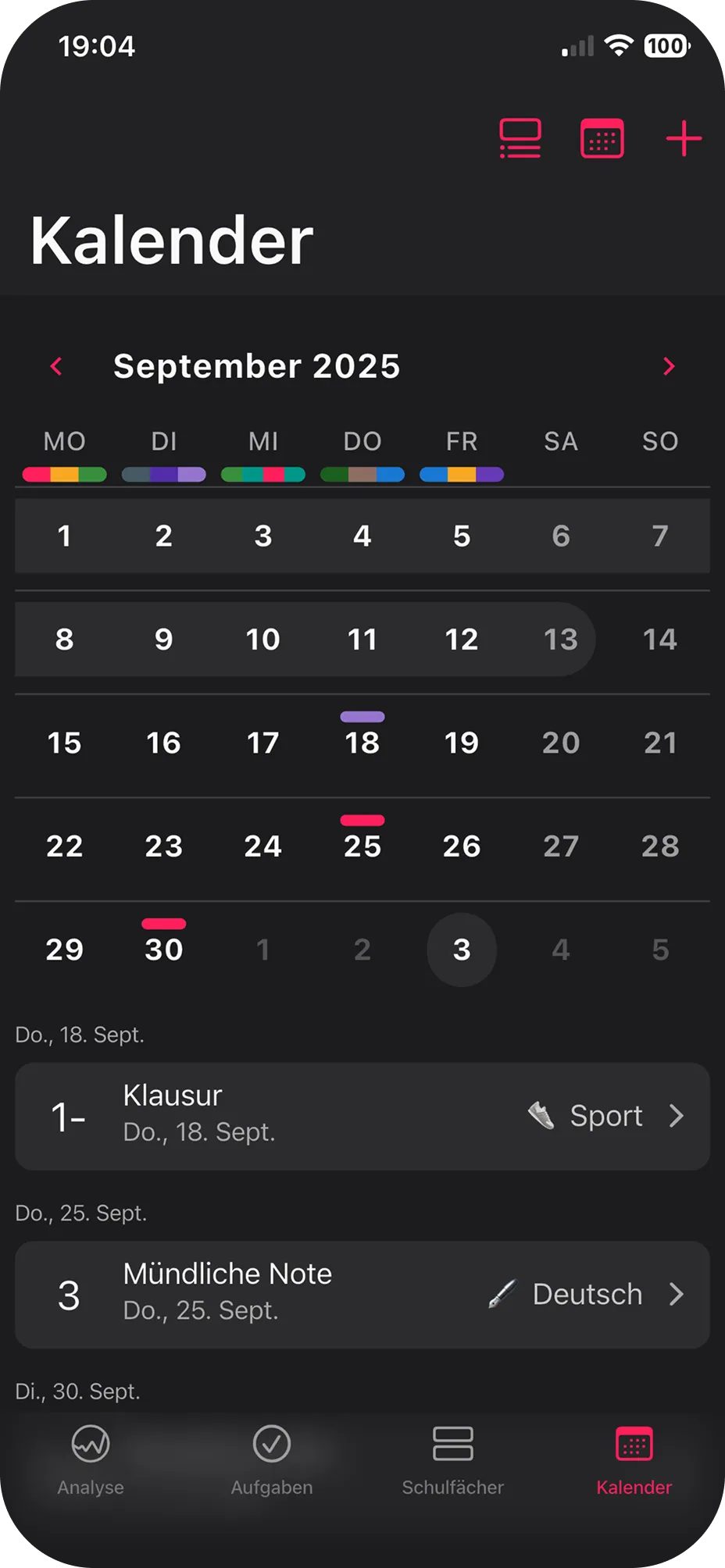This screenshot has width=725, height=1568.
Task: Tap the color bar under Monday's header
Action: tap(63, 473)
